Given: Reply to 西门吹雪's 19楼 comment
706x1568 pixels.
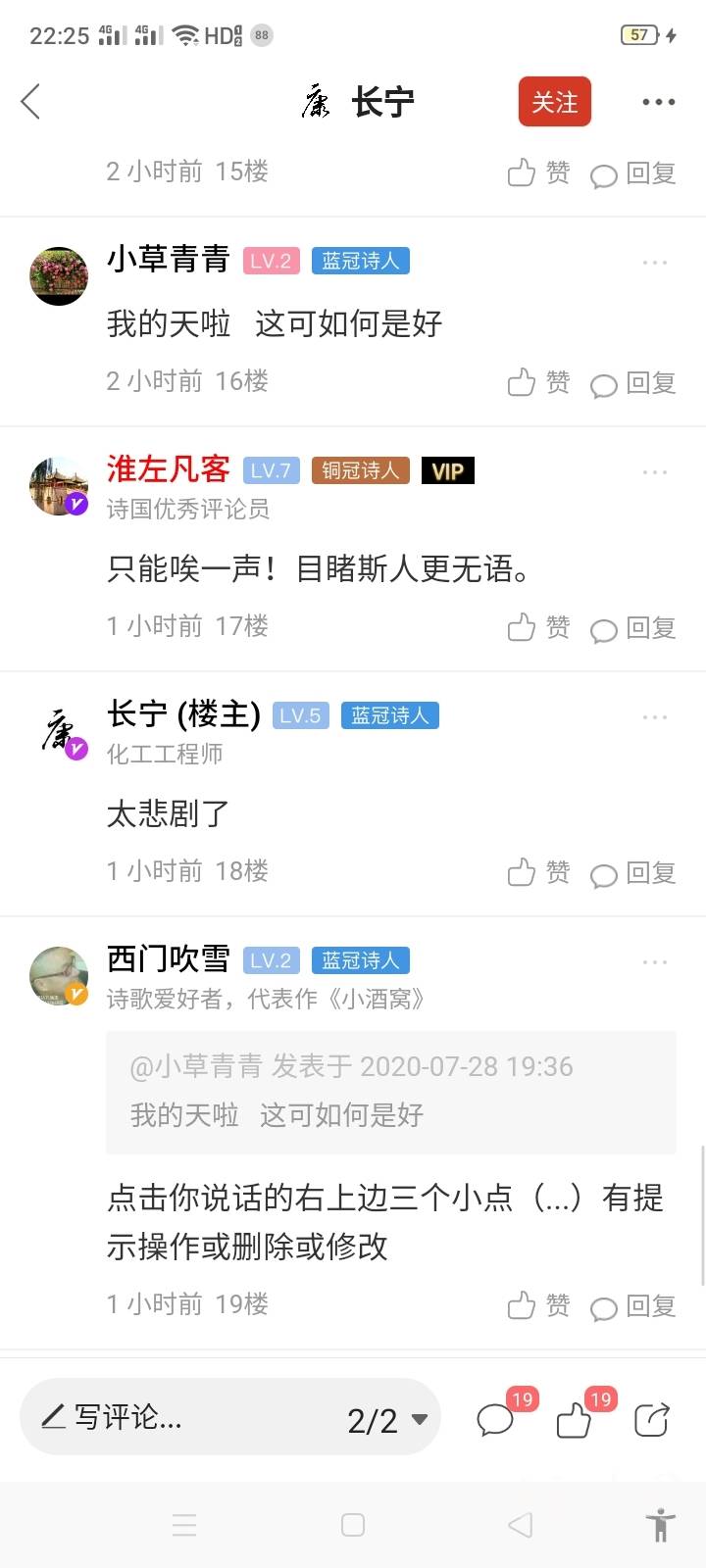Looking at the screenshot, I should 633,1305.
